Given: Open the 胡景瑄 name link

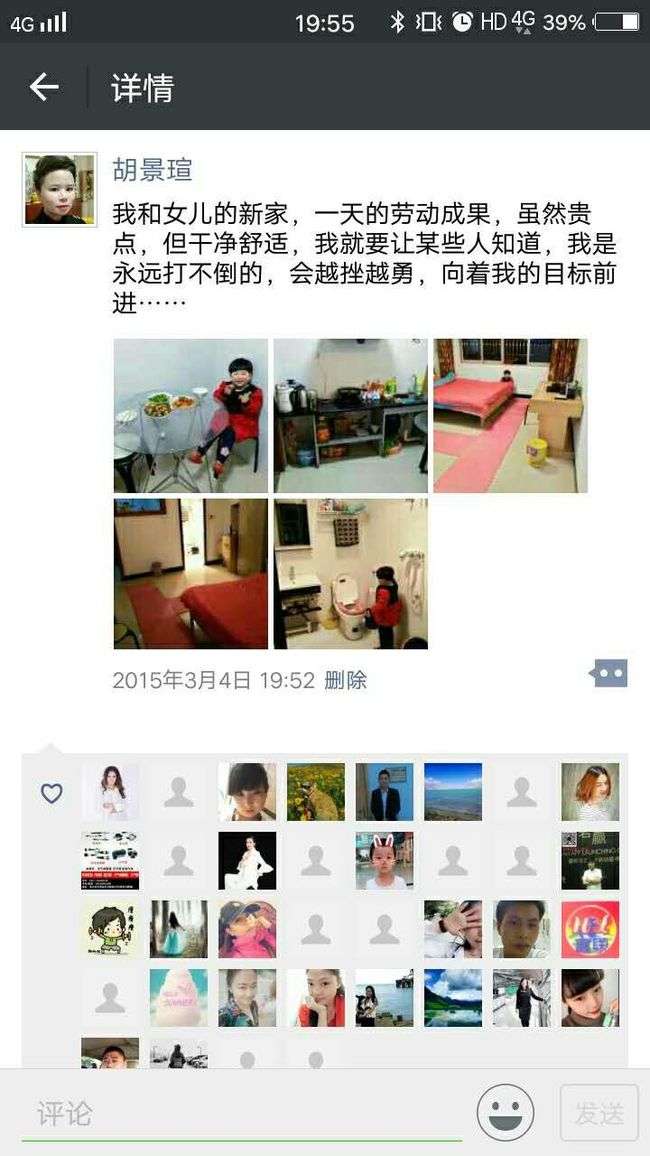Looking at the screenshot, I should (153, 170).
